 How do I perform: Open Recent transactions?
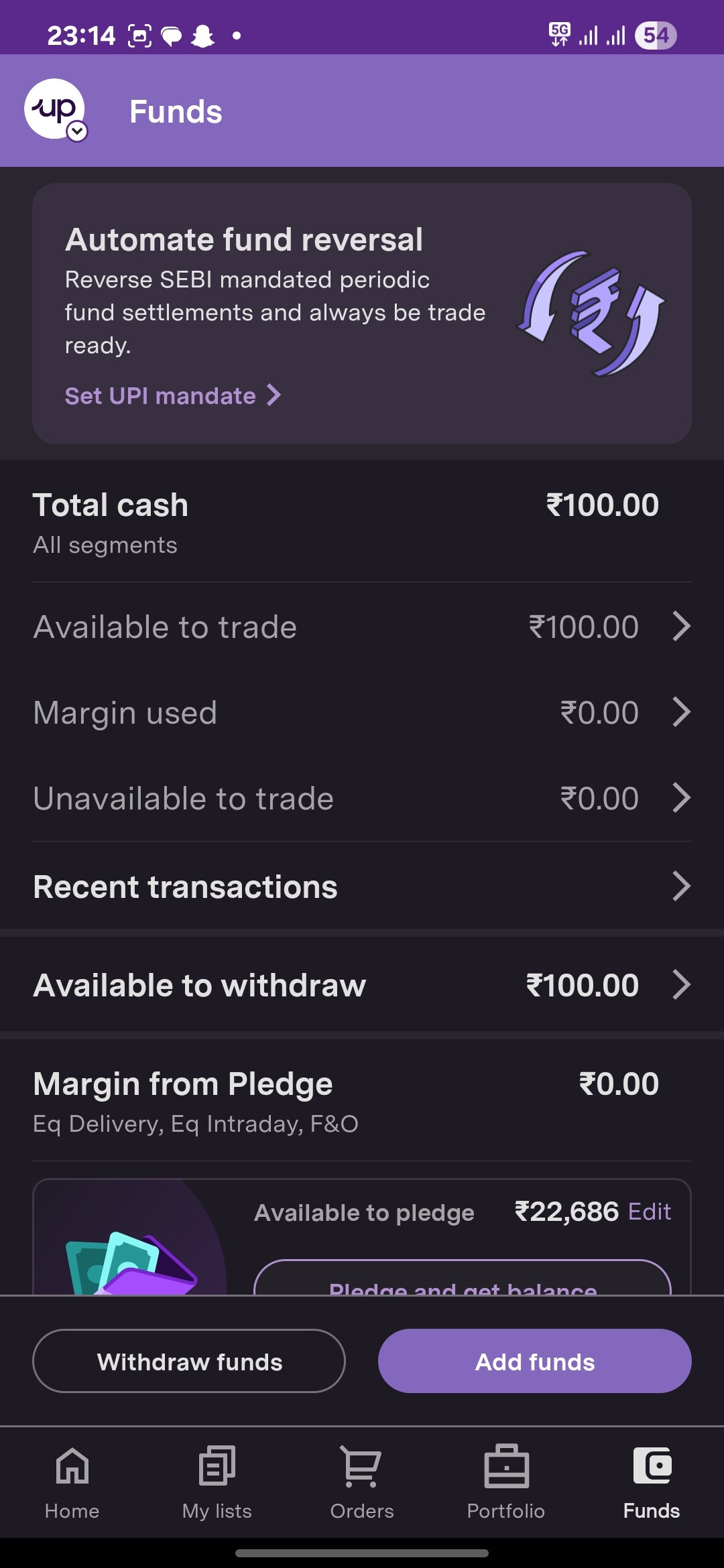click(362, 887)
